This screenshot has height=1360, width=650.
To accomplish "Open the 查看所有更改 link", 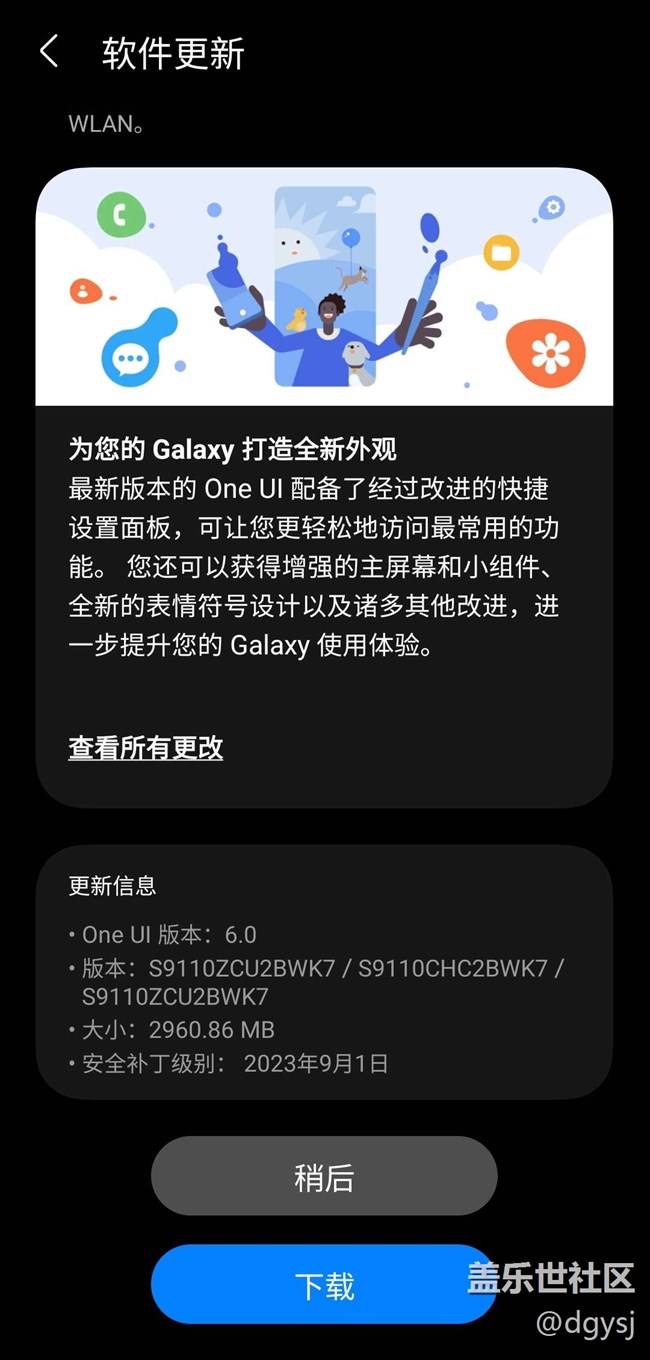I will click(x=146, y=747).
